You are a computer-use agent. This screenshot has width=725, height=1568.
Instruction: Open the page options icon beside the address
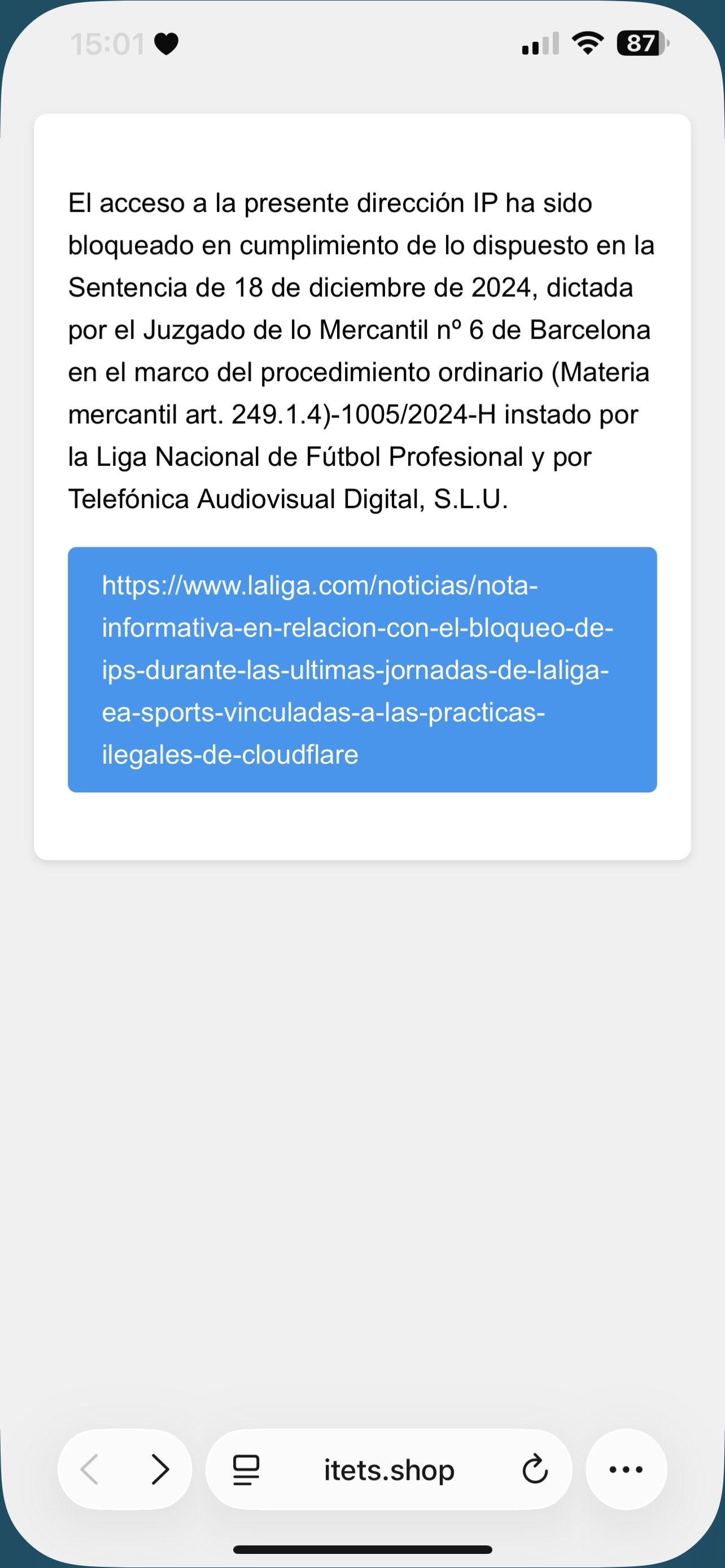tap(247, 1469)
